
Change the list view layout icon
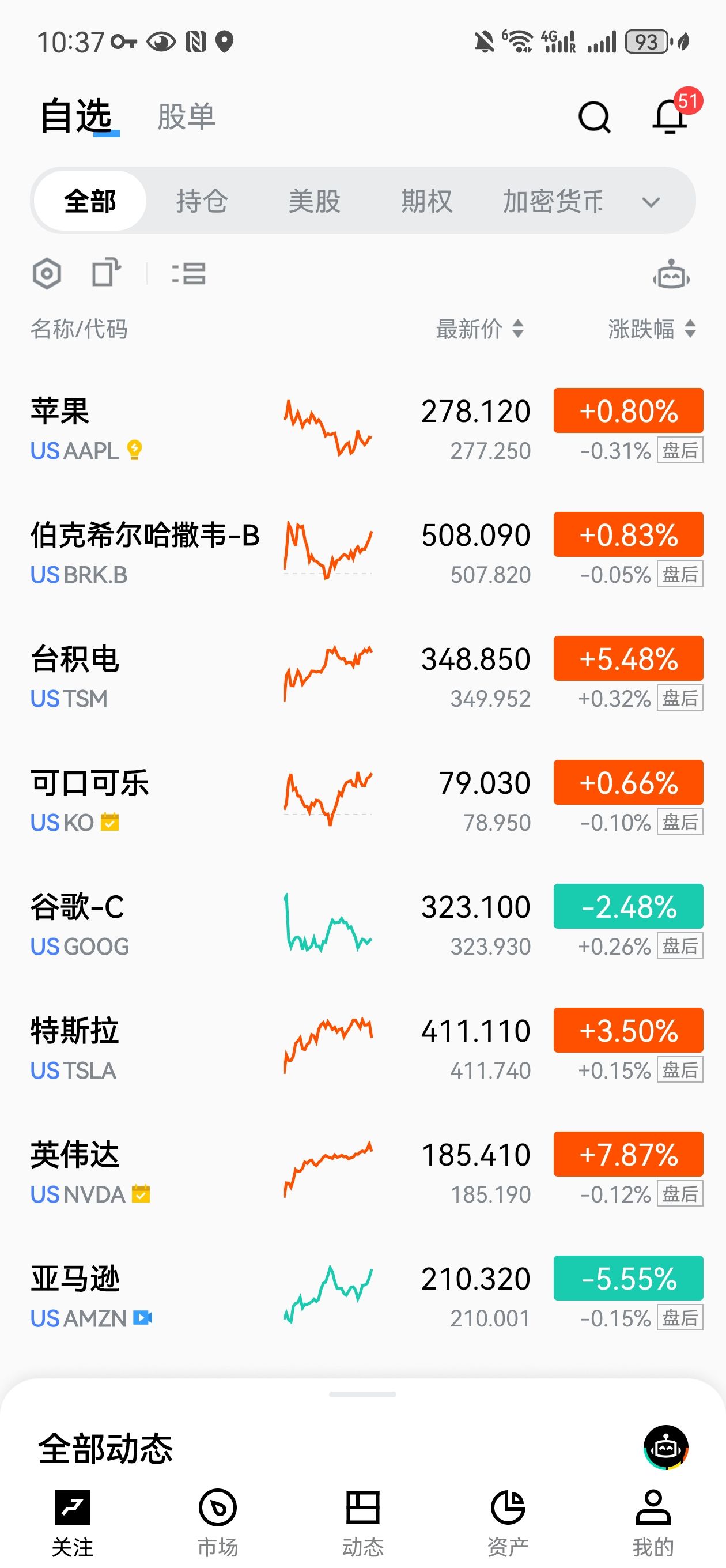pos(188,273)
